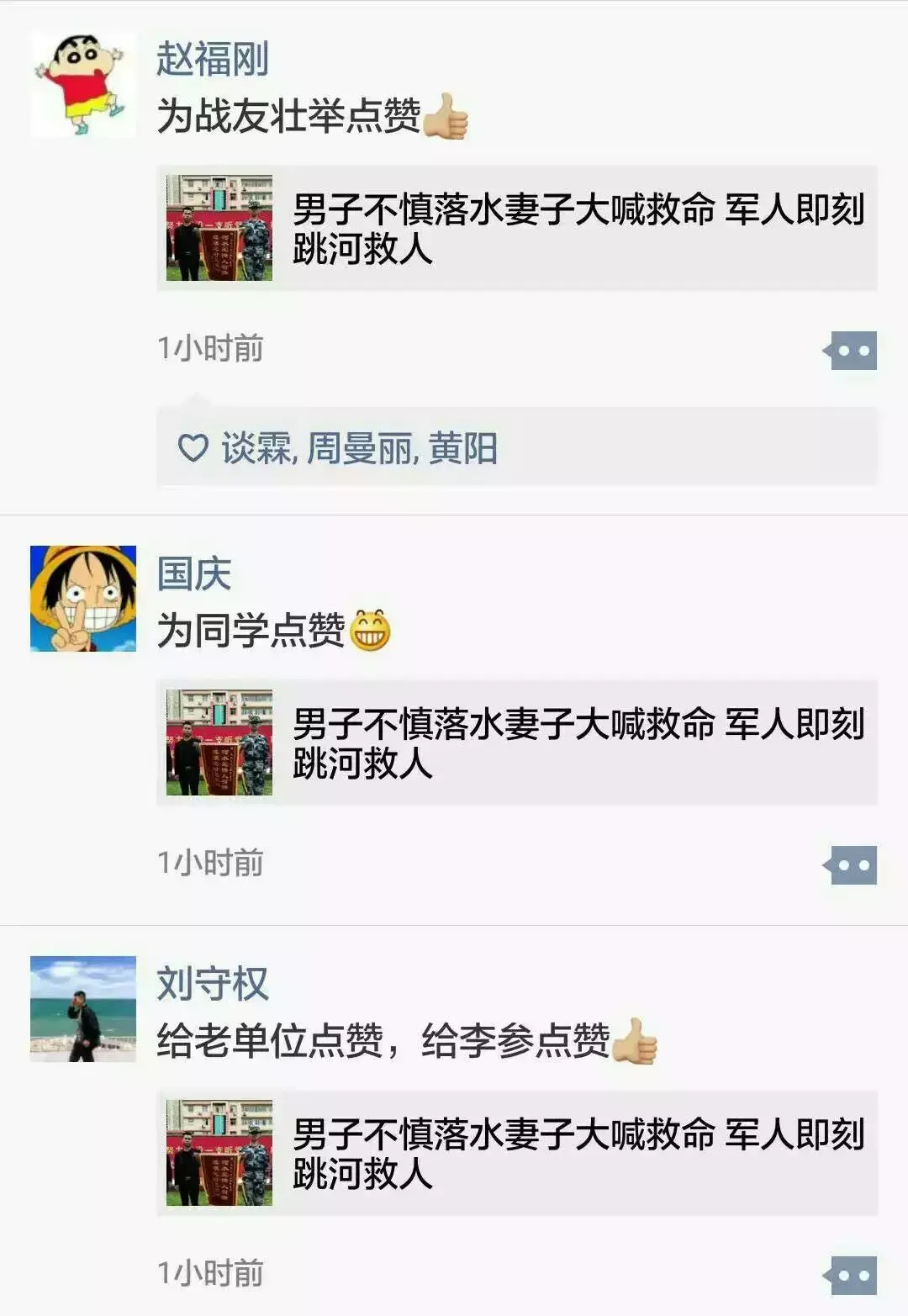Screen dimensions: 908x1316
Task: Open 赵福刚's name link
Action: [212, 60]
